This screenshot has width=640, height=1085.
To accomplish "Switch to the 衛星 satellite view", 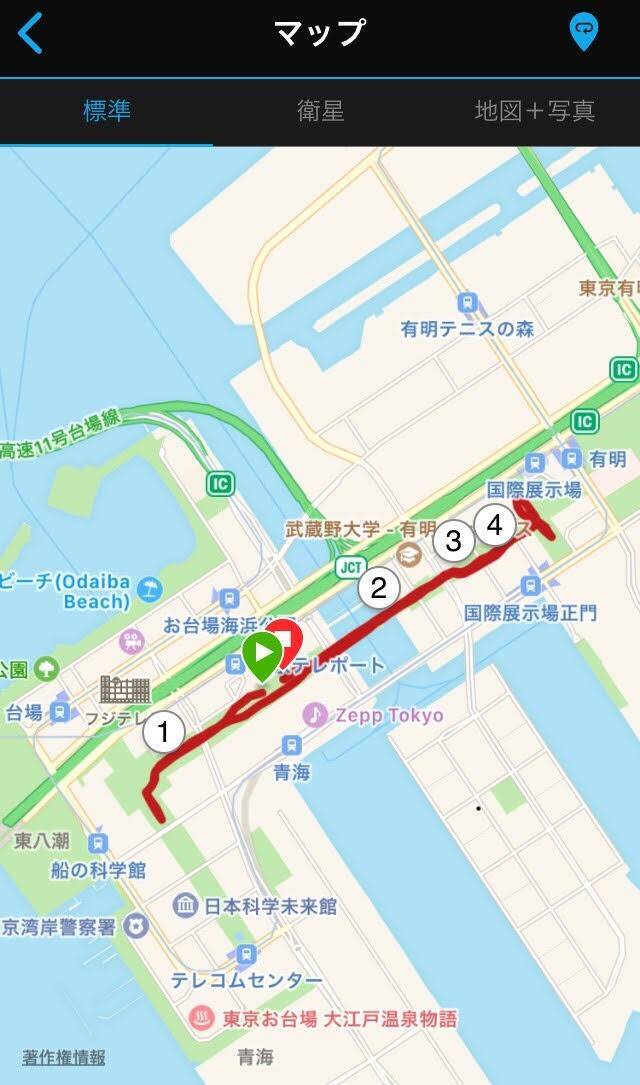I will [x=320, y=111].
